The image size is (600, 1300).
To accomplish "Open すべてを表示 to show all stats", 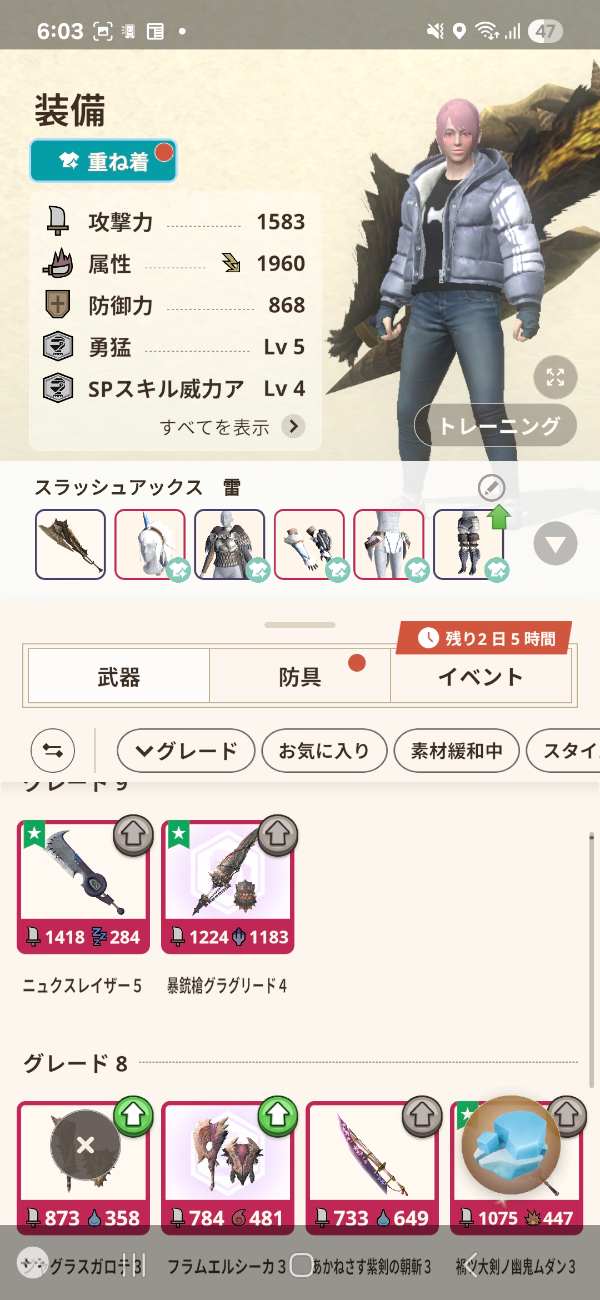I will 231,427.
